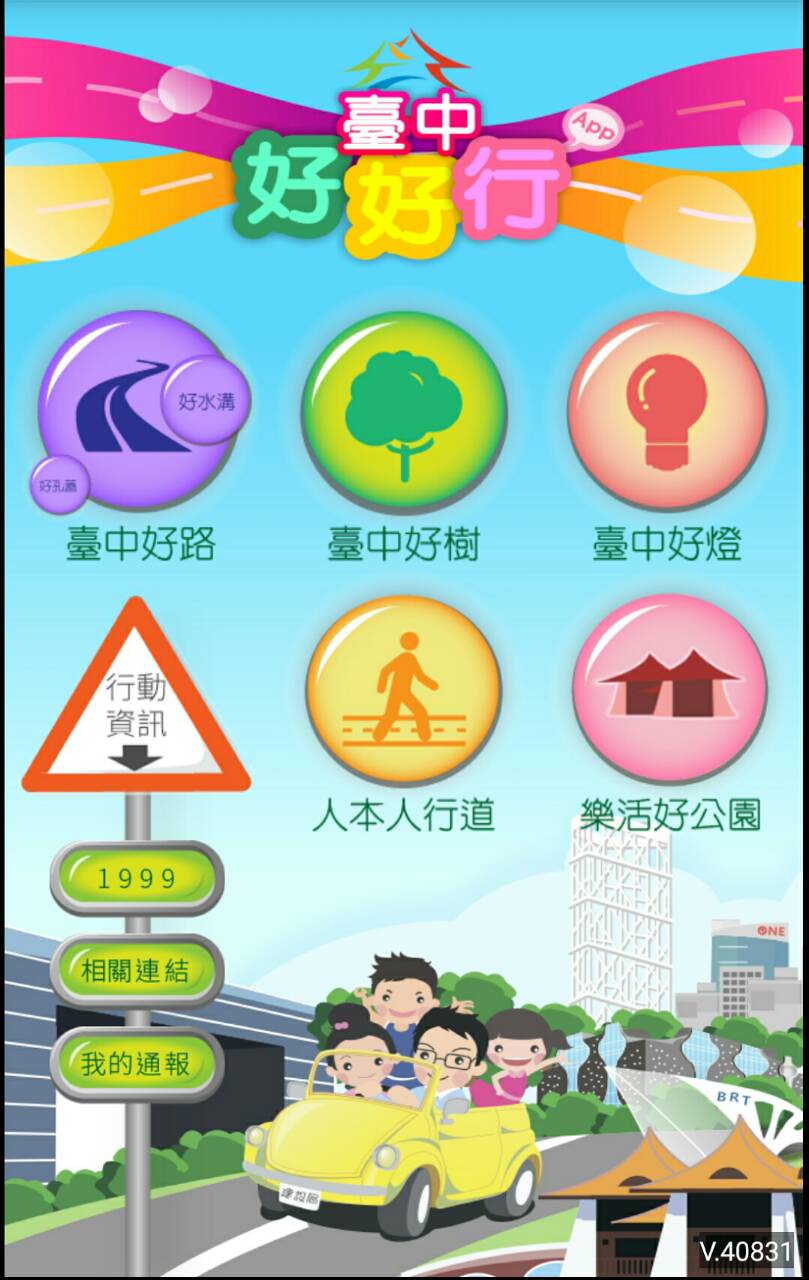
Task: View 相關連結 related links
Action: (x=137, y=970)
